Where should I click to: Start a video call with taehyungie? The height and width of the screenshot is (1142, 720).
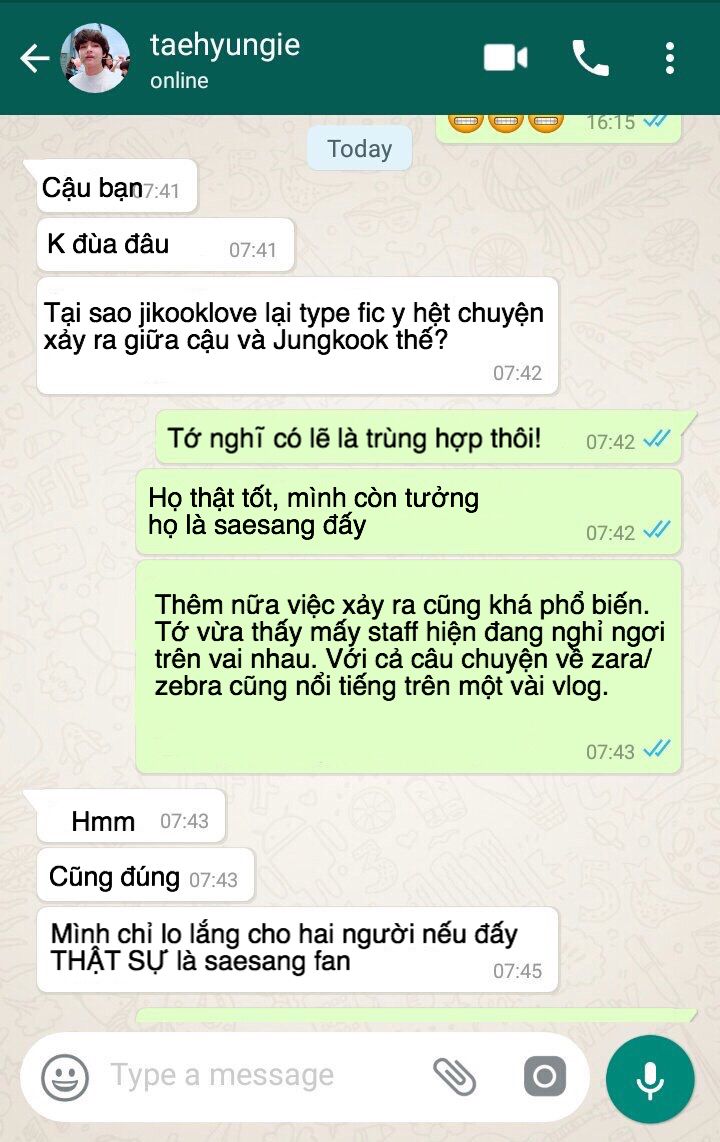point(506,58)
